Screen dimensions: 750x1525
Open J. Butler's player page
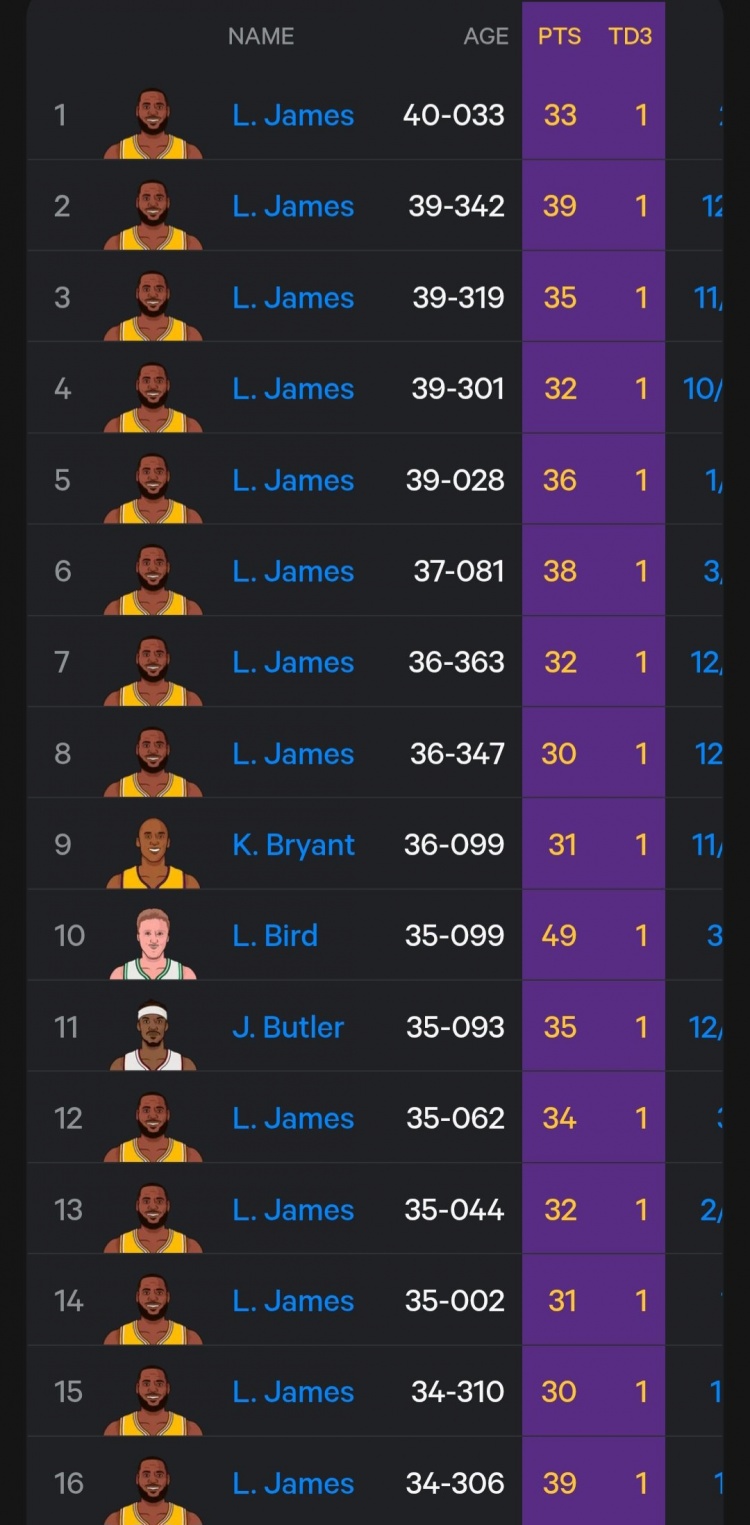pos(288,1027)
